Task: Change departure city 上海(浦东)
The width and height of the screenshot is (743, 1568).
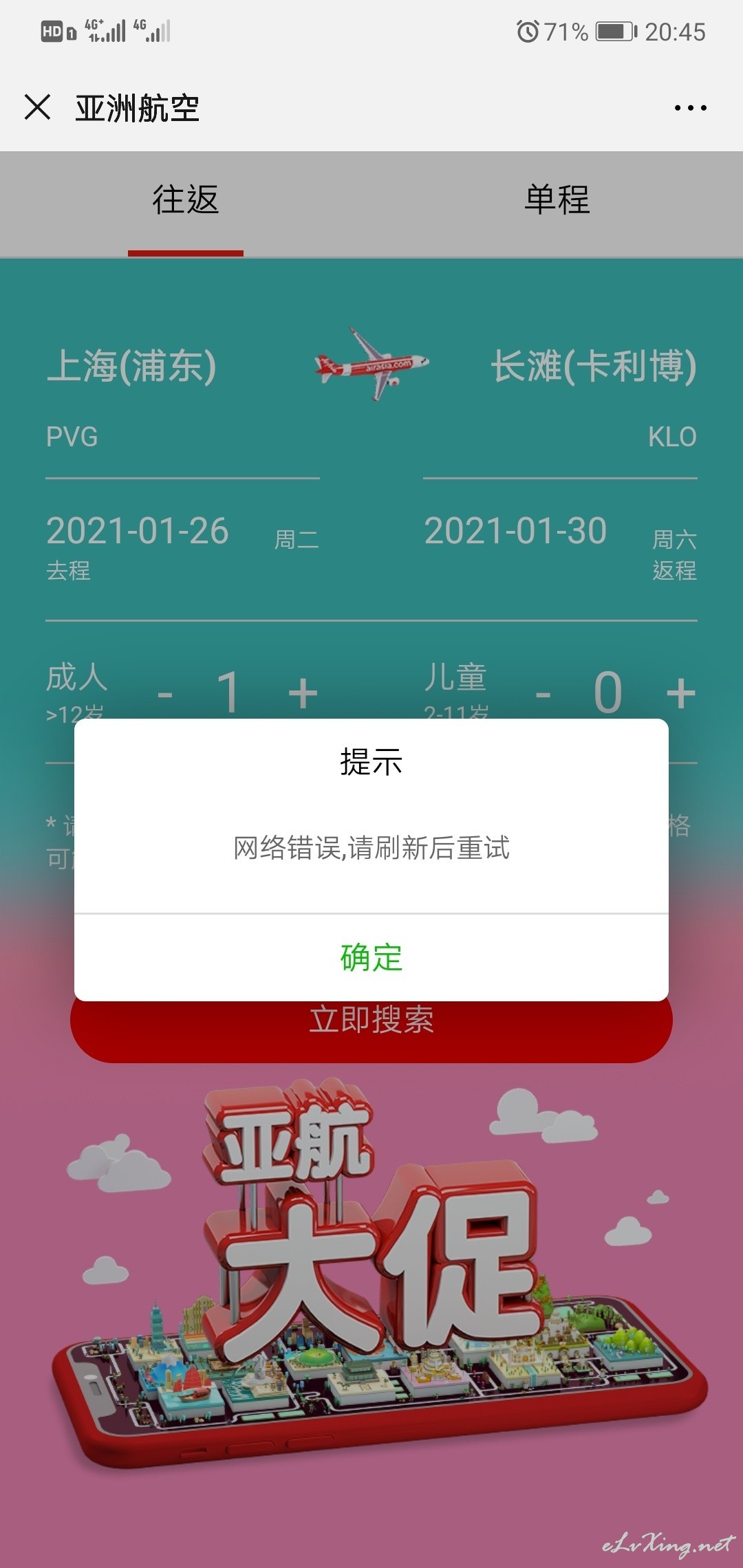Action: coord(131,366)
